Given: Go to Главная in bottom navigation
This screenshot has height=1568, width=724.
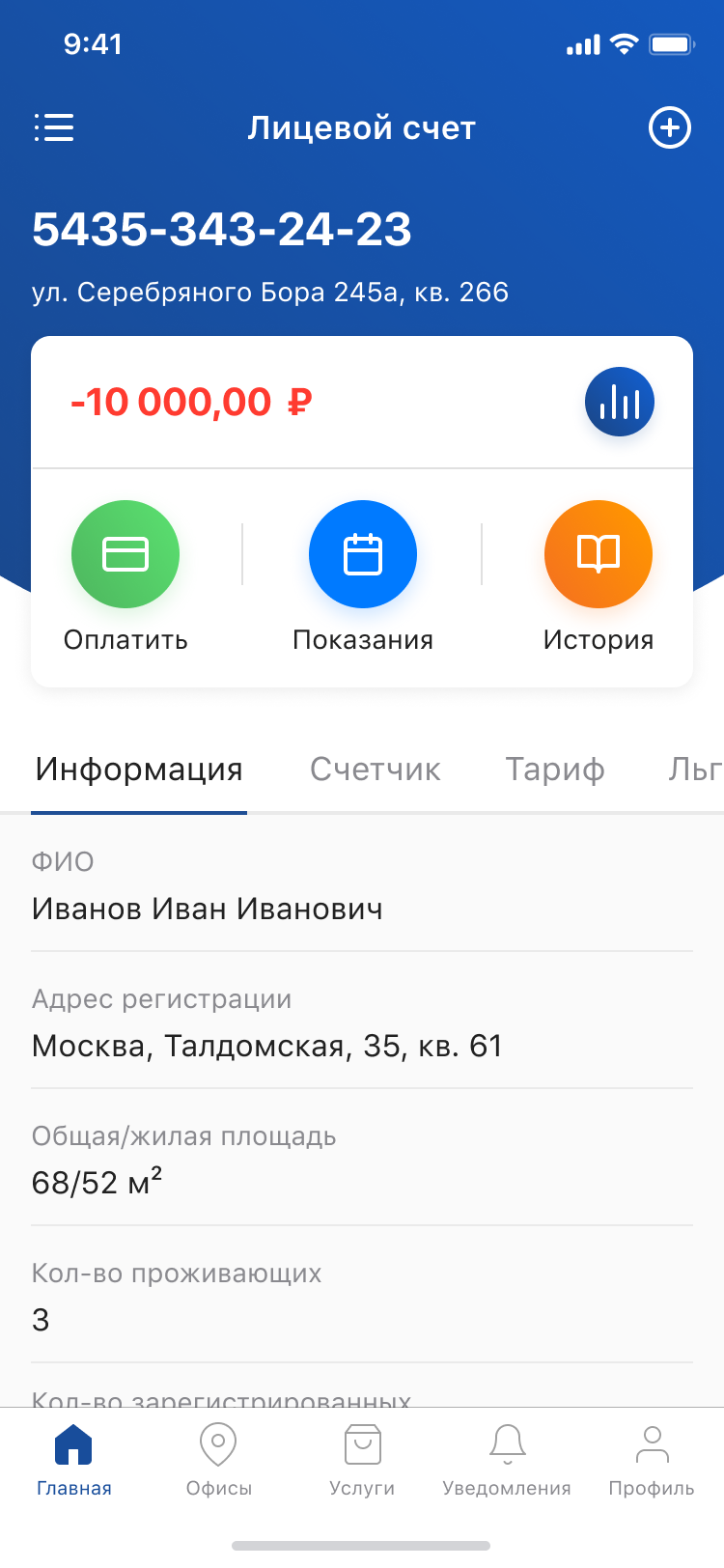Looking at the screenshot, I should click(x=74, y=1460).
